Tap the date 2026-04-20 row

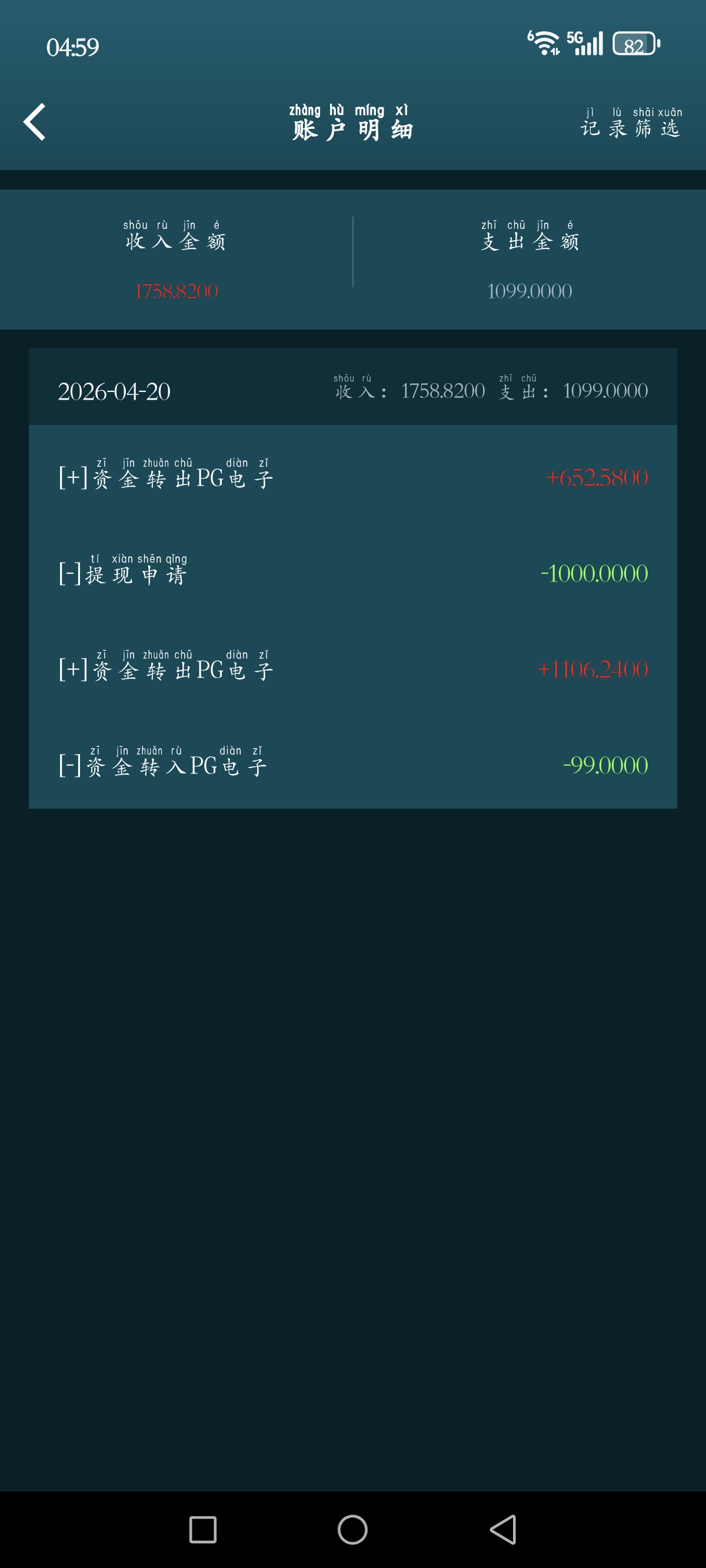coord(113,391)
